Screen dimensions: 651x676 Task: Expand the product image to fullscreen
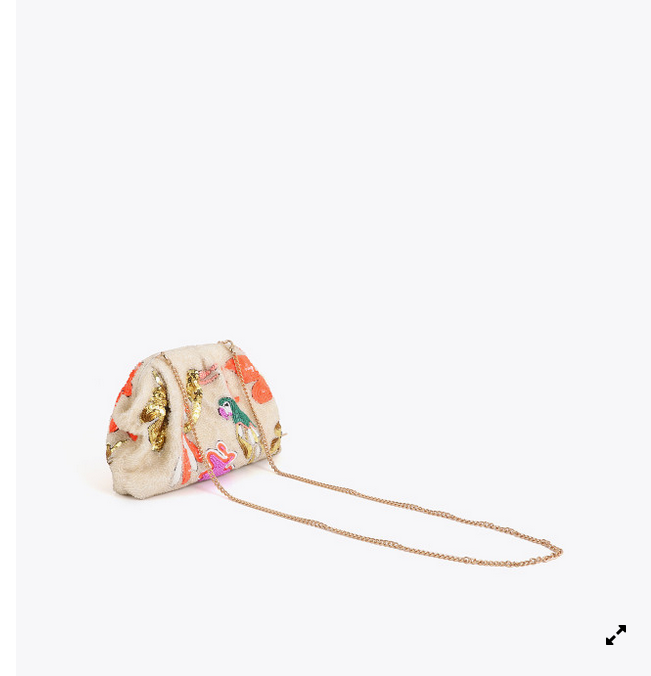[x=616, y=635]
